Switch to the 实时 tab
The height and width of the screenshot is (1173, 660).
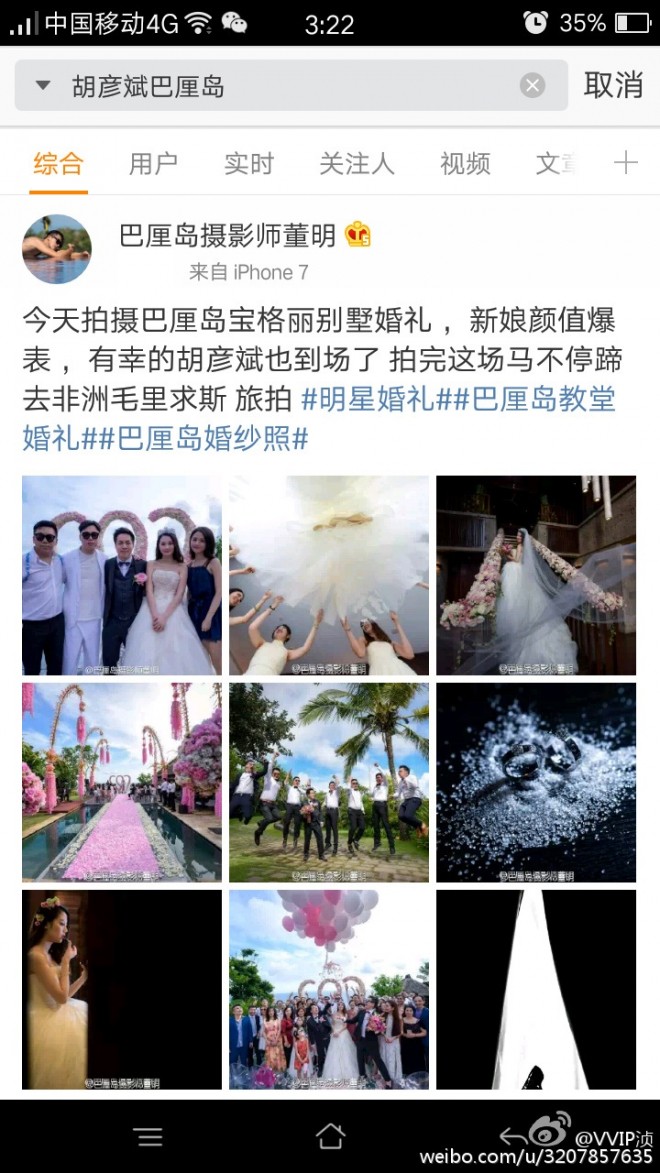(248, 163)
